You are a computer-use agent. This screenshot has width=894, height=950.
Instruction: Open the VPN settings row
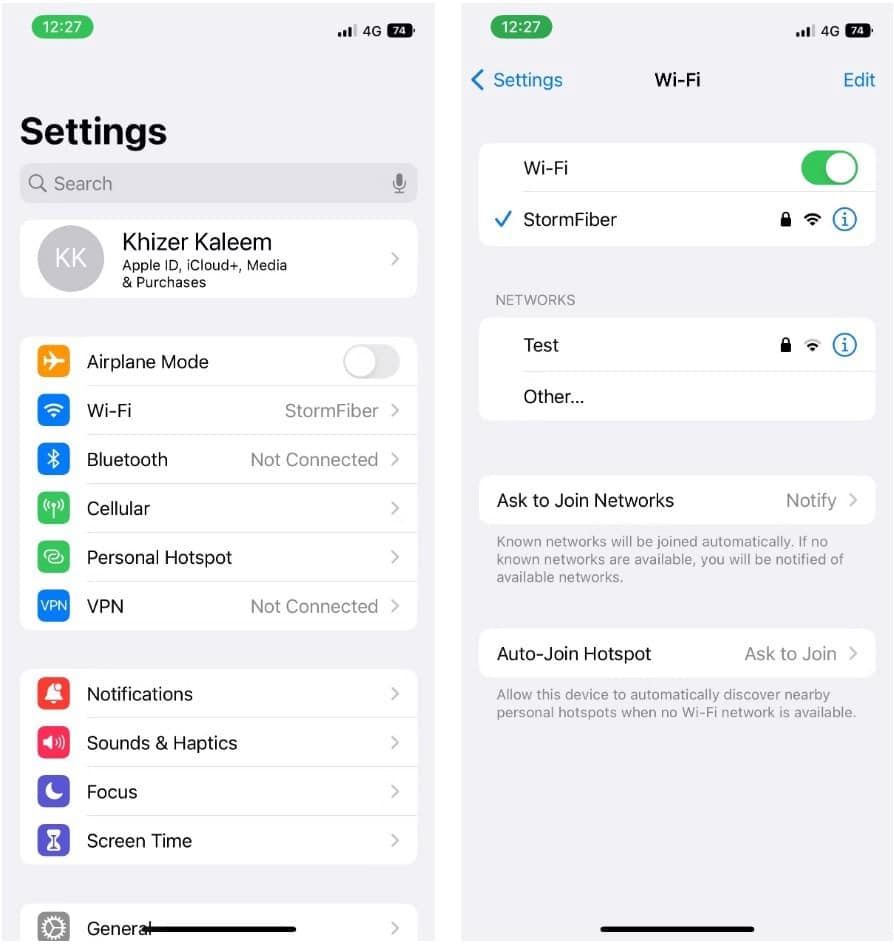pyautogui.click(x=218, y=607)
